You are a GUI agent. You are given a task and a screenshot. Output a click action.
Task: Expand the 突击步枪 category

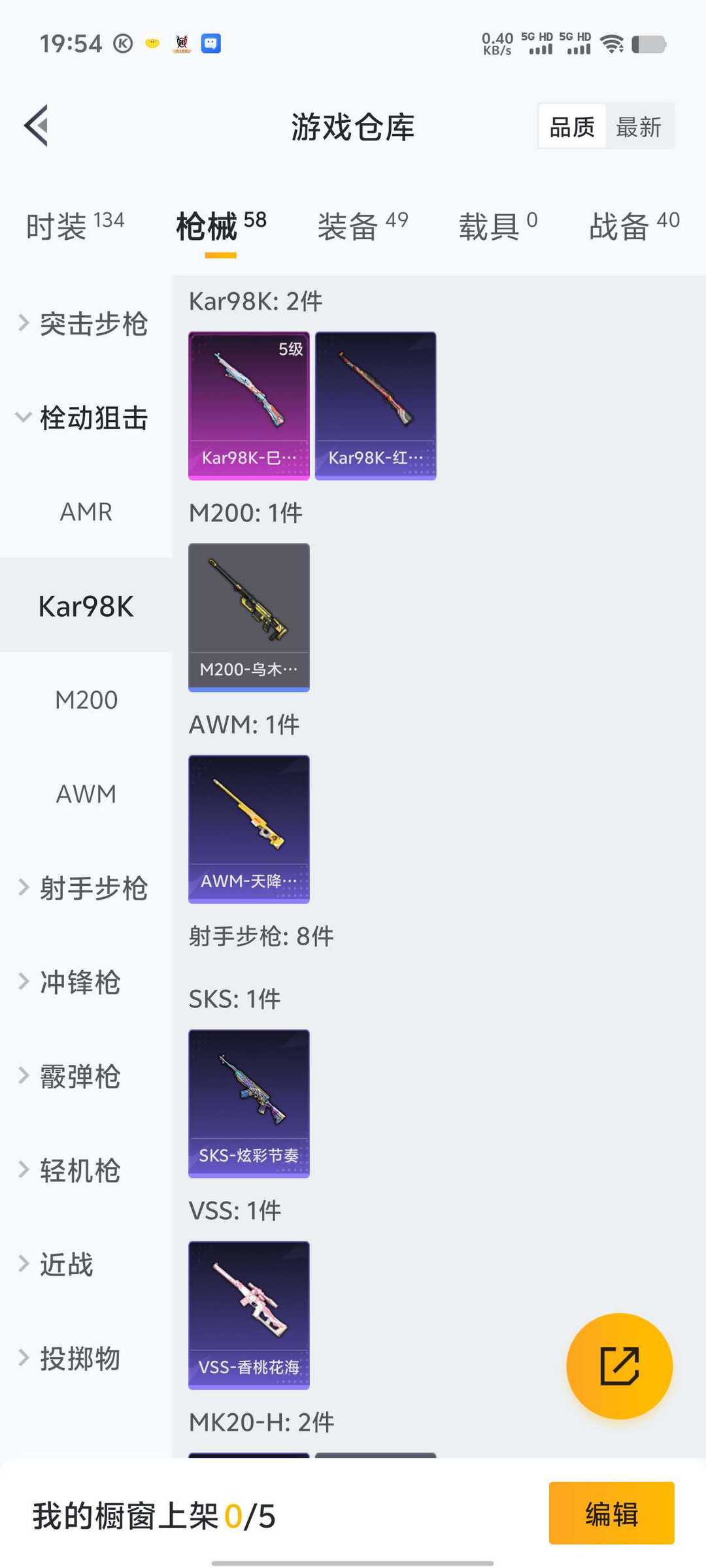click(x=85, y=324)
